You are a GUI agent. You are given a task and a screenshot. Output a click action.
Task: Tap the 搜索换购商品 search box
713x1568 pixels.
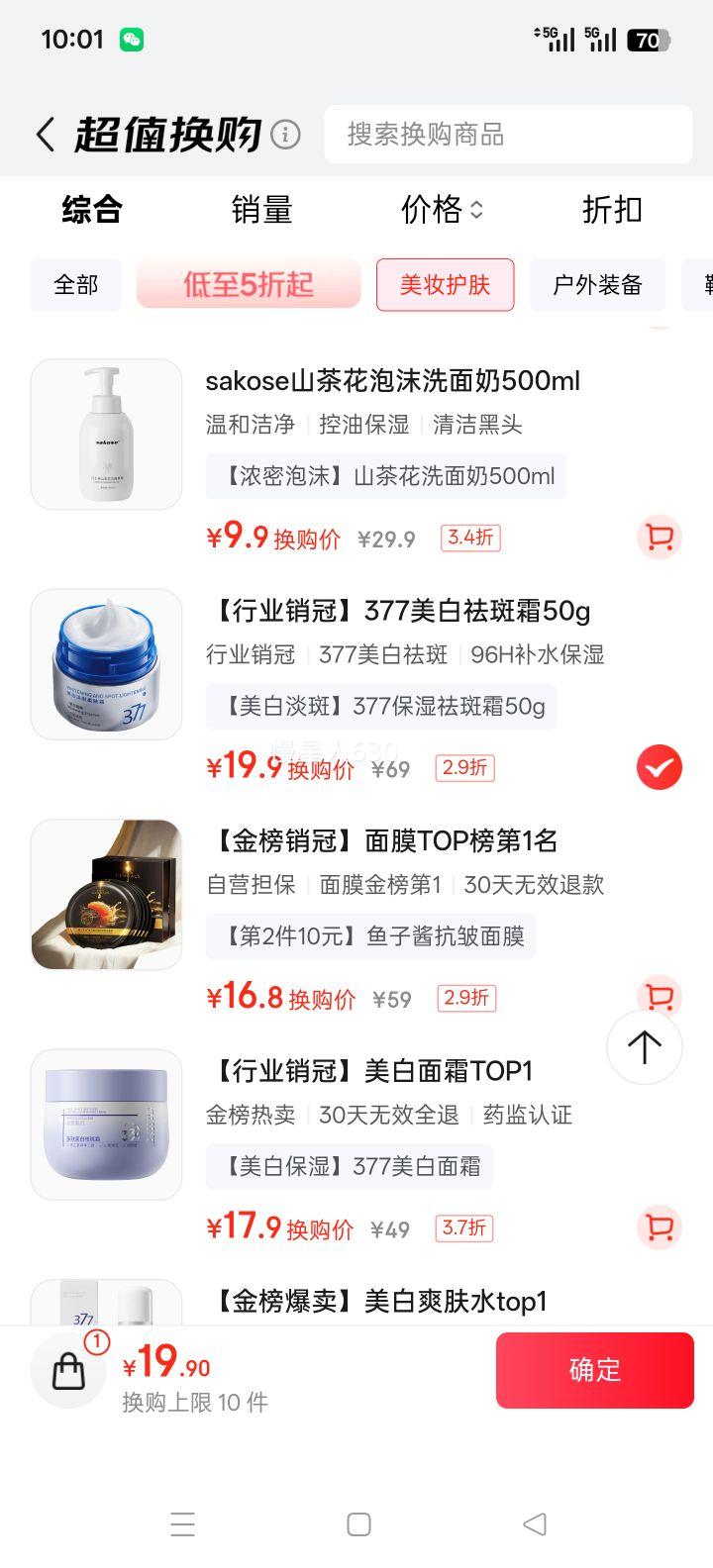pos(507,135)
